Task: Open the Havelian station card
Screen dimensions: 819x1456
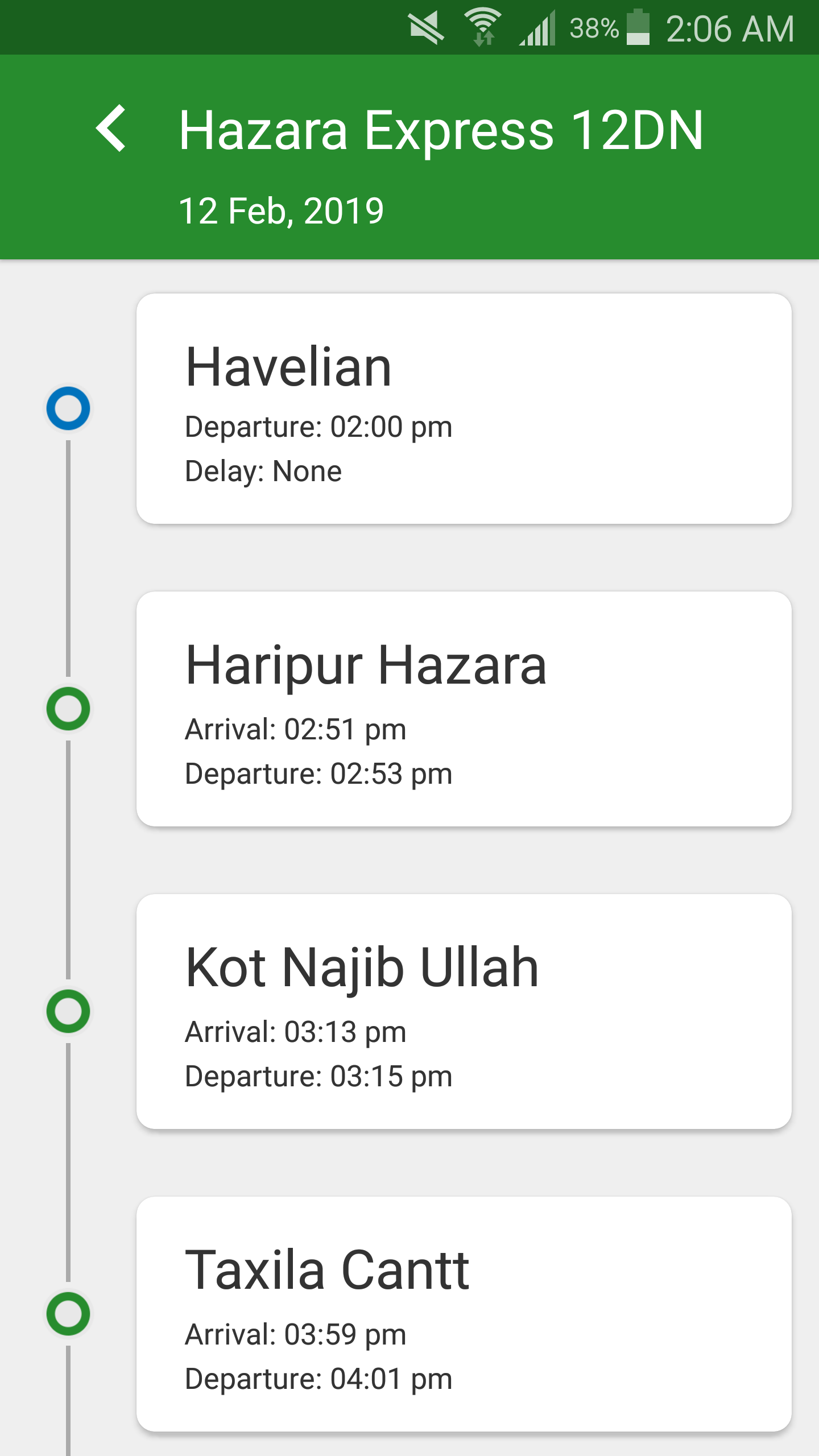Action: (x=464, y=408)
